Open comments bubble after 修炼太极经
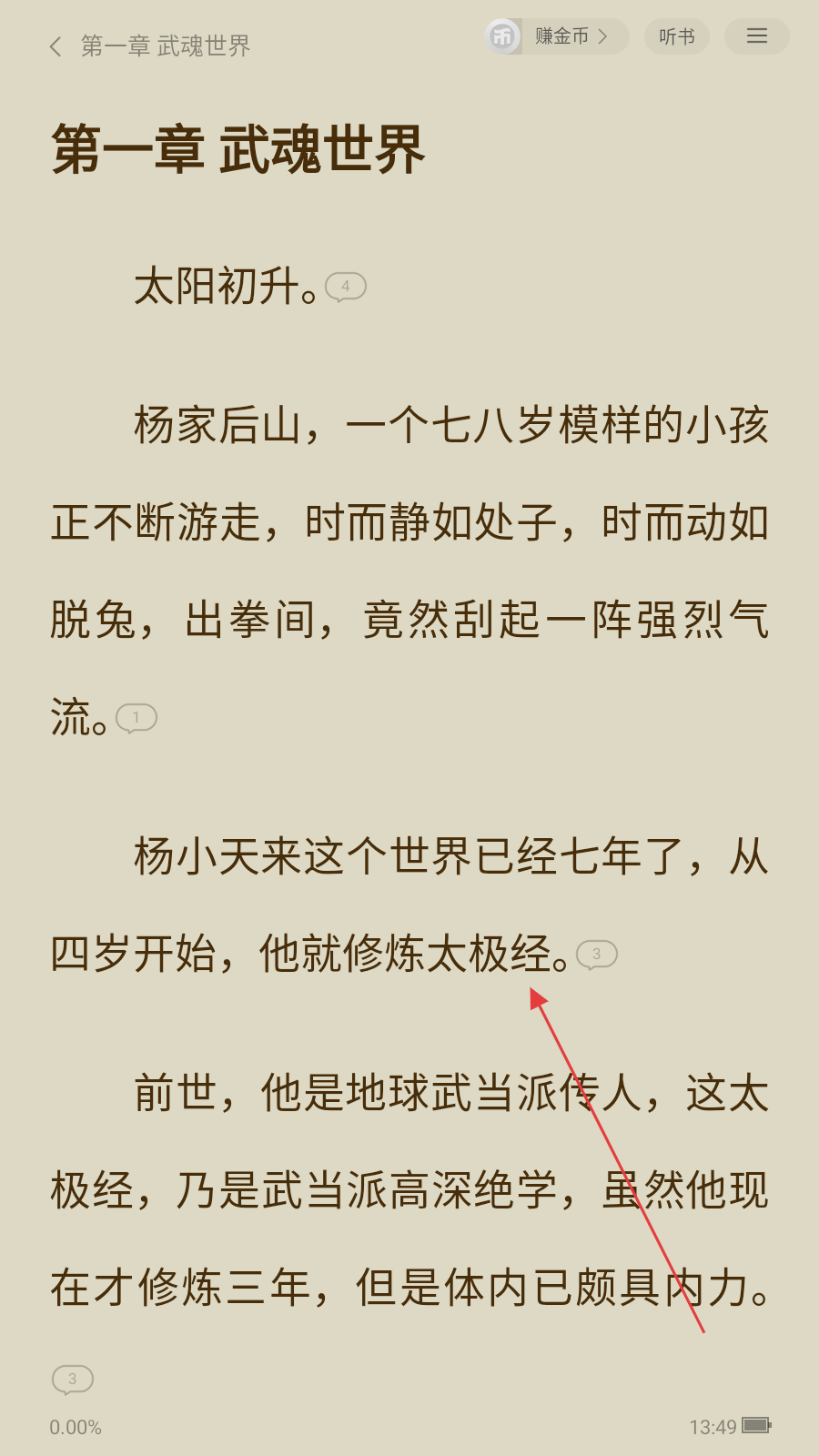The height and width of the screenshot is (1456, 819). [597, 954]
